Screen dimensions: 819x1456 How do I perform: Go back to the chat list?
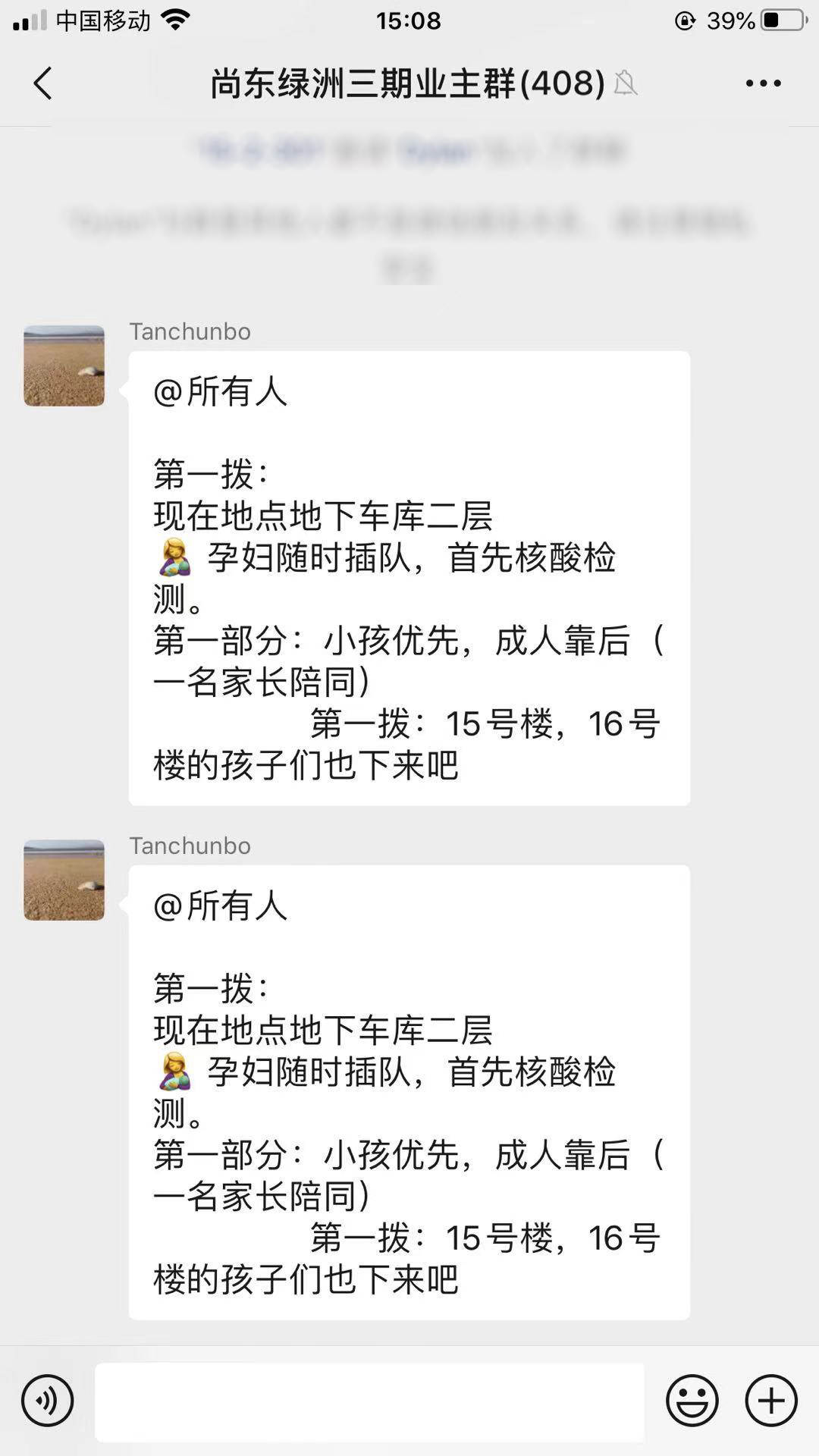coord(43,83)
